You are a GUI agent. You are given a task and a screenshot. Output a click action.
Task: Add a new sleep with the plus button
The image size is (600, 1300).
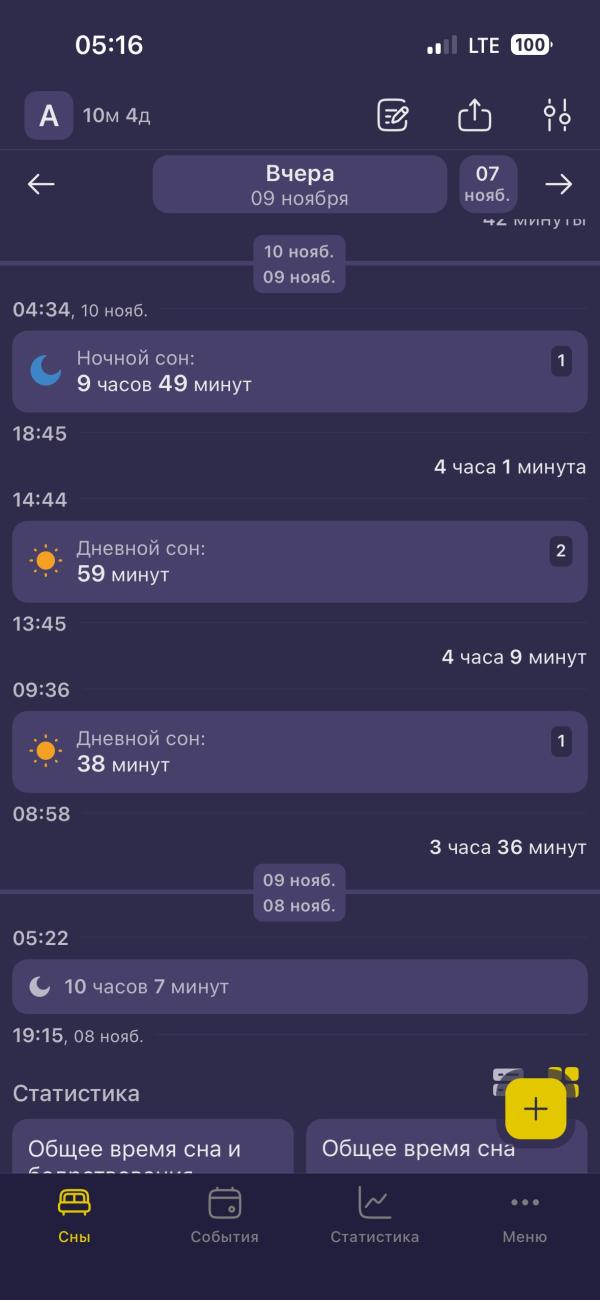(536, 1109)
